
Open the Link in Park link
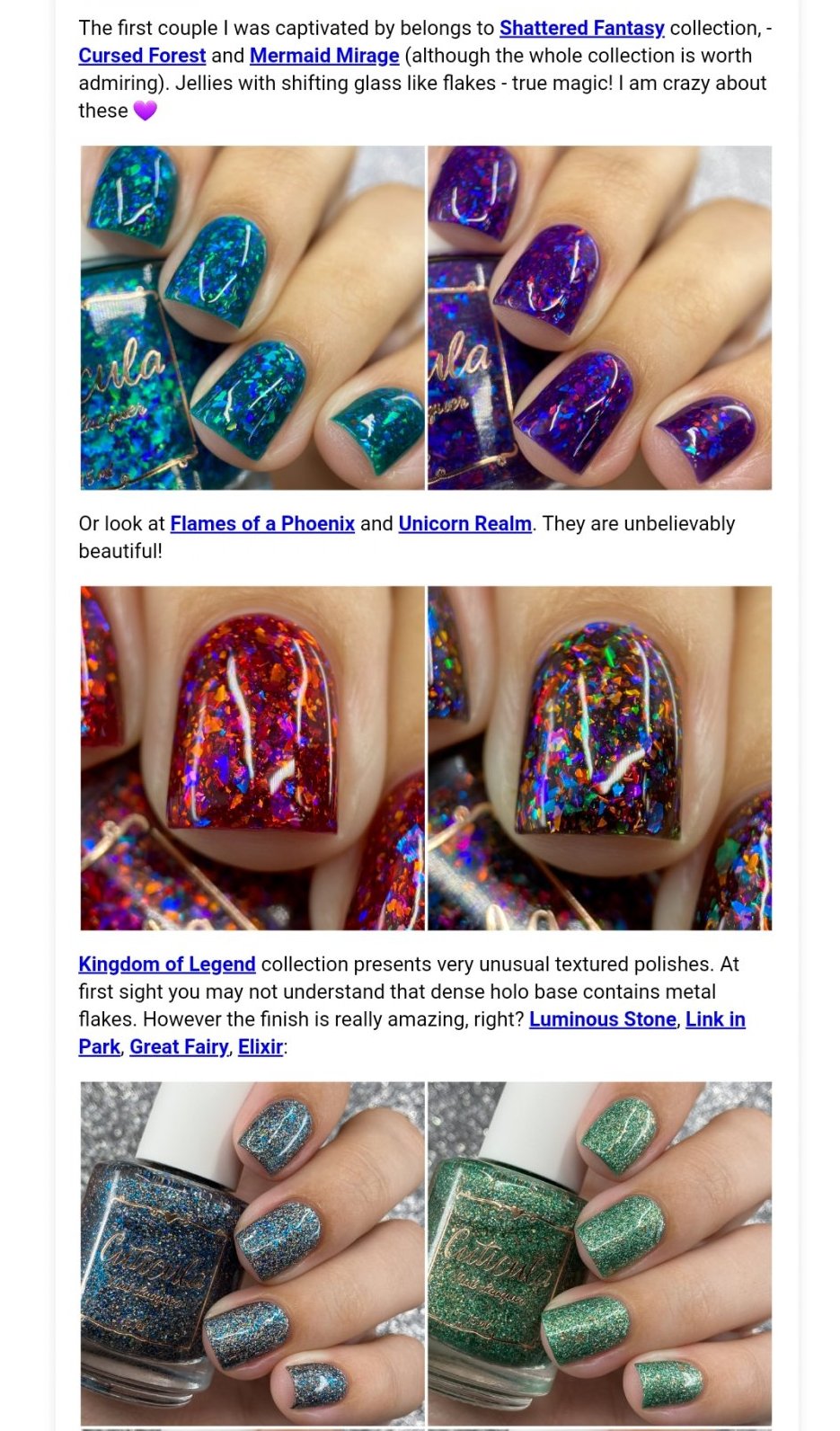click(x=714, y=1019)
